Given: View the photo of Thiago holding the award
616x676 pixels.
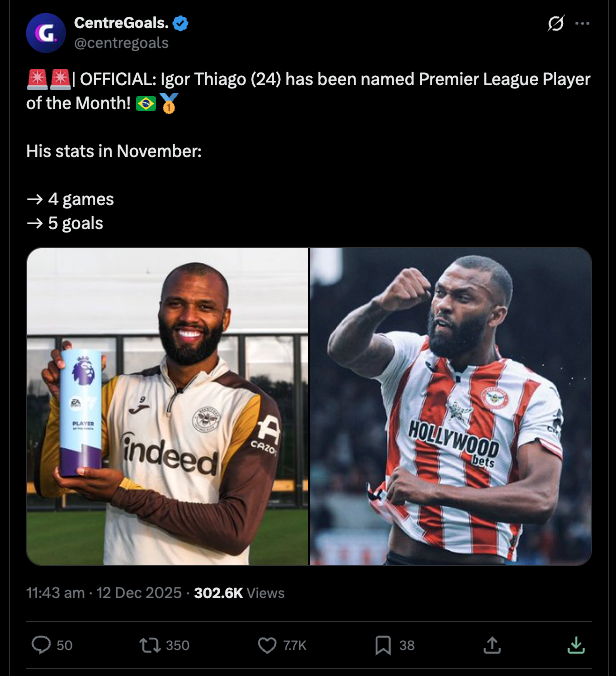Looking at the screenshot, I should point(167,406).
